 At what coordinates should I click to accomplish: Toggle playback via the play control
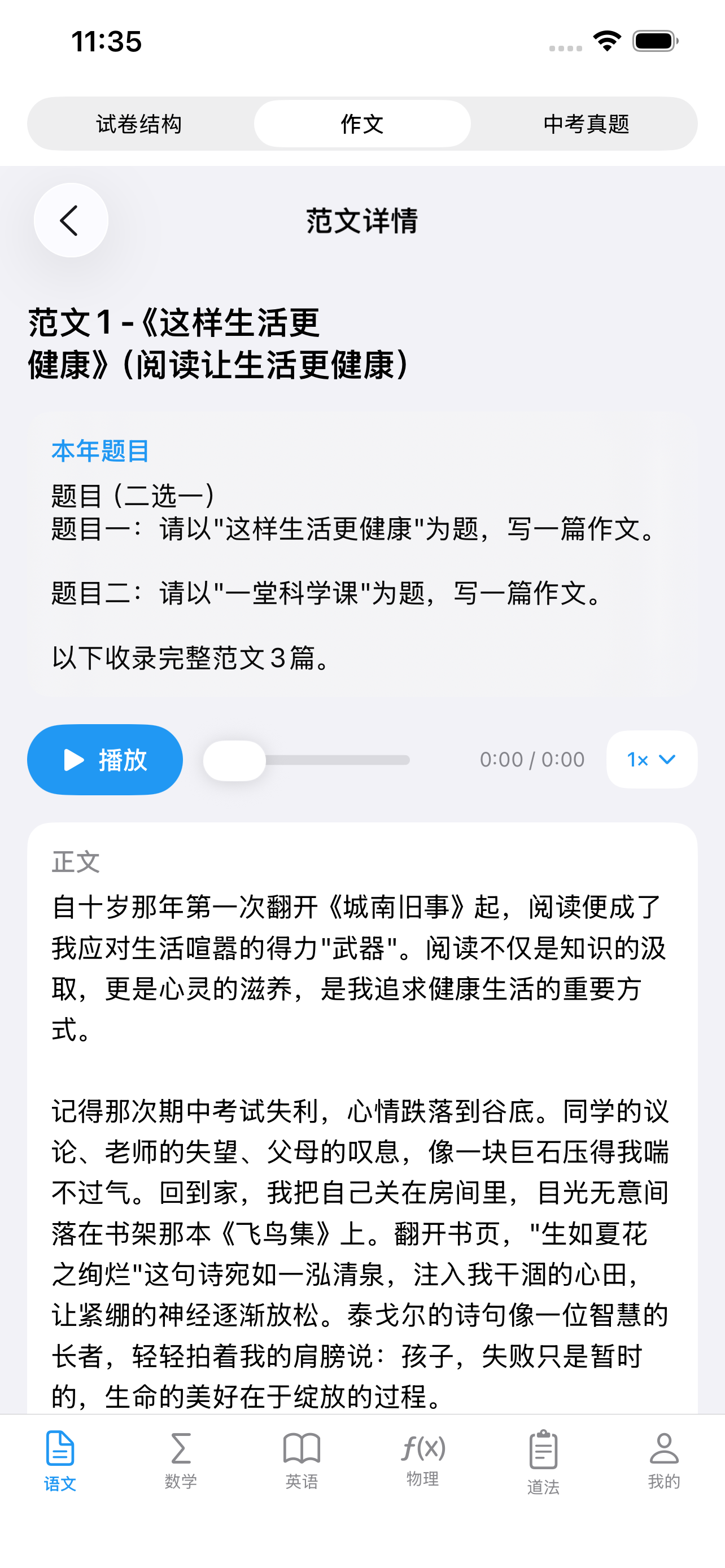pos(104,760)
